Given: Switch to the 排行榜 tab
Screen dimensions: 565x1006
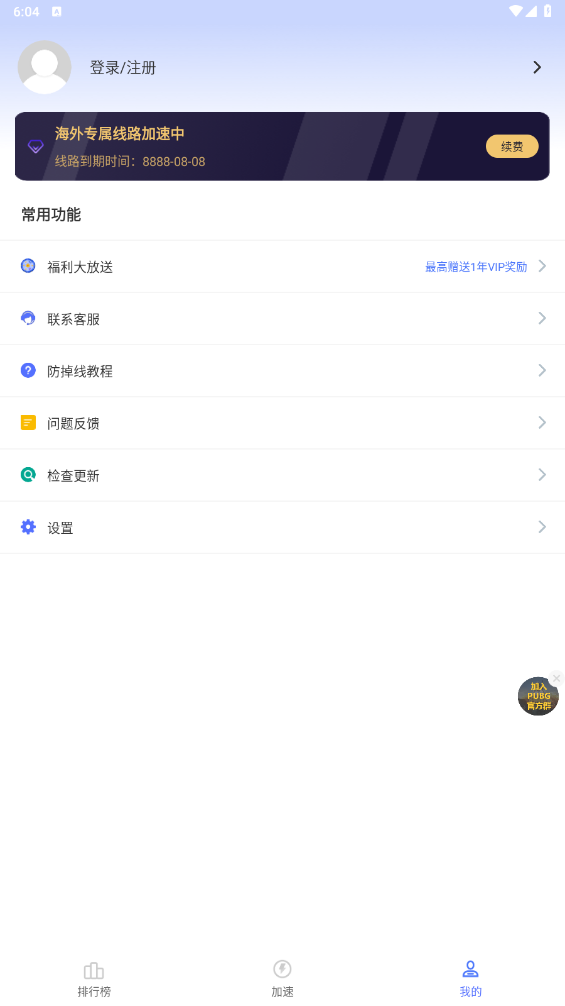Looking at the screenshot, I should 94,979.
